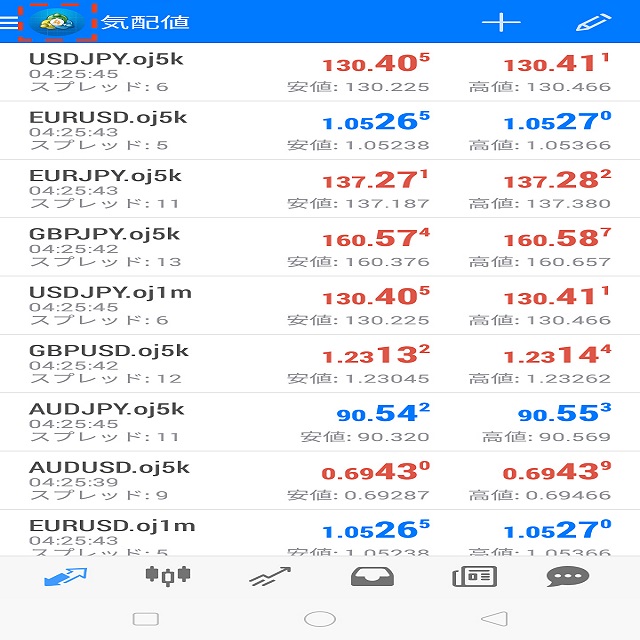The height and width of the screenshot is (640, 640).
Task: Switch to the candlestick chart tab
Action: pyautogui.click(x=168, y=576)
